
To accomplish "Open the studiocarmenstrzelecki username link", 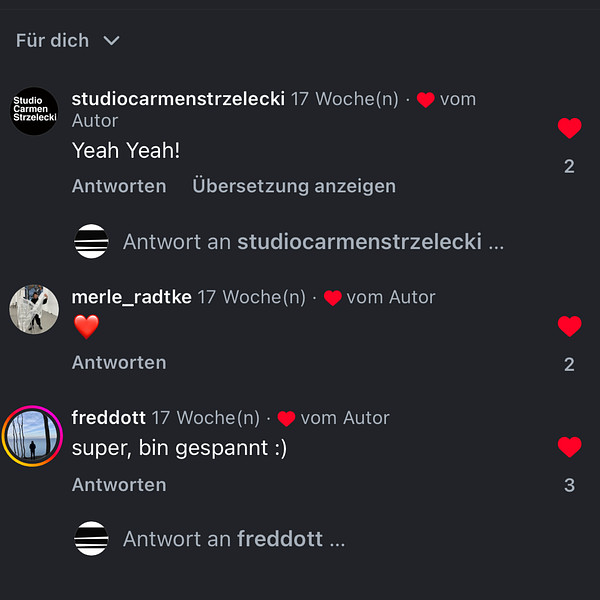I will click(x=178, y=99).
